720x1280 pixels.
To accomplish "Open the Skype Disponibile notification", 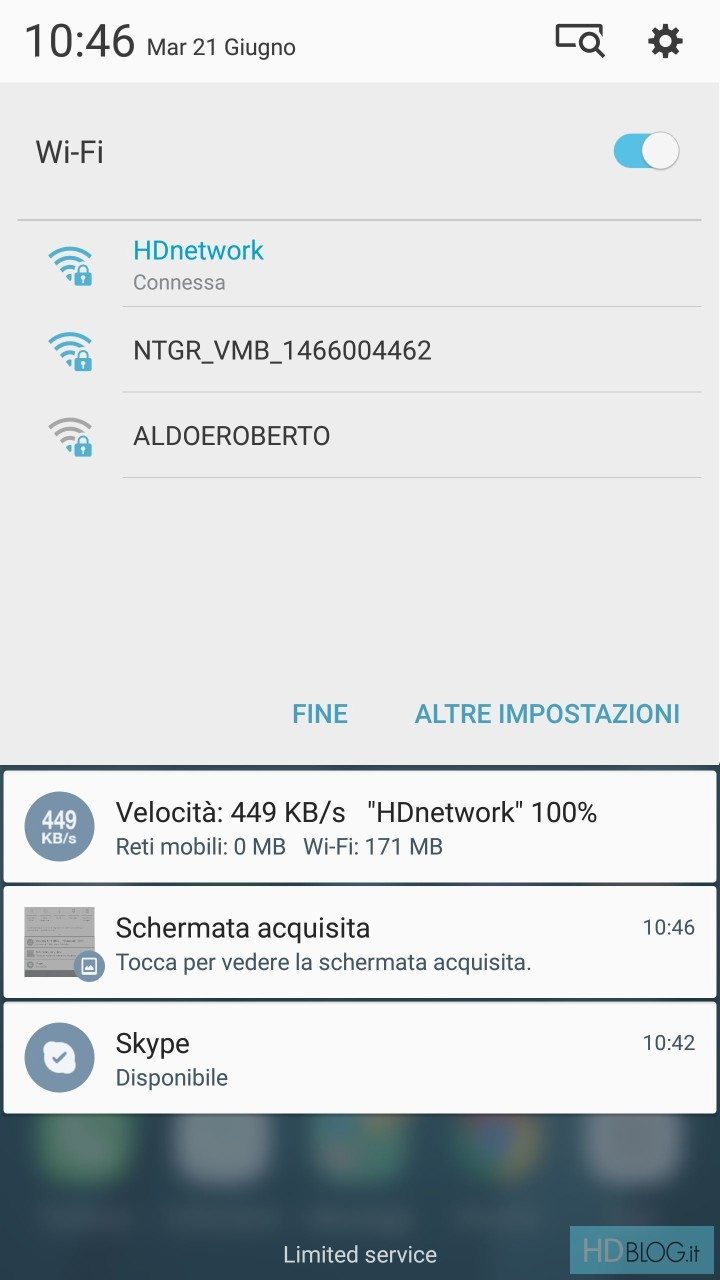I will point(360,1058).
